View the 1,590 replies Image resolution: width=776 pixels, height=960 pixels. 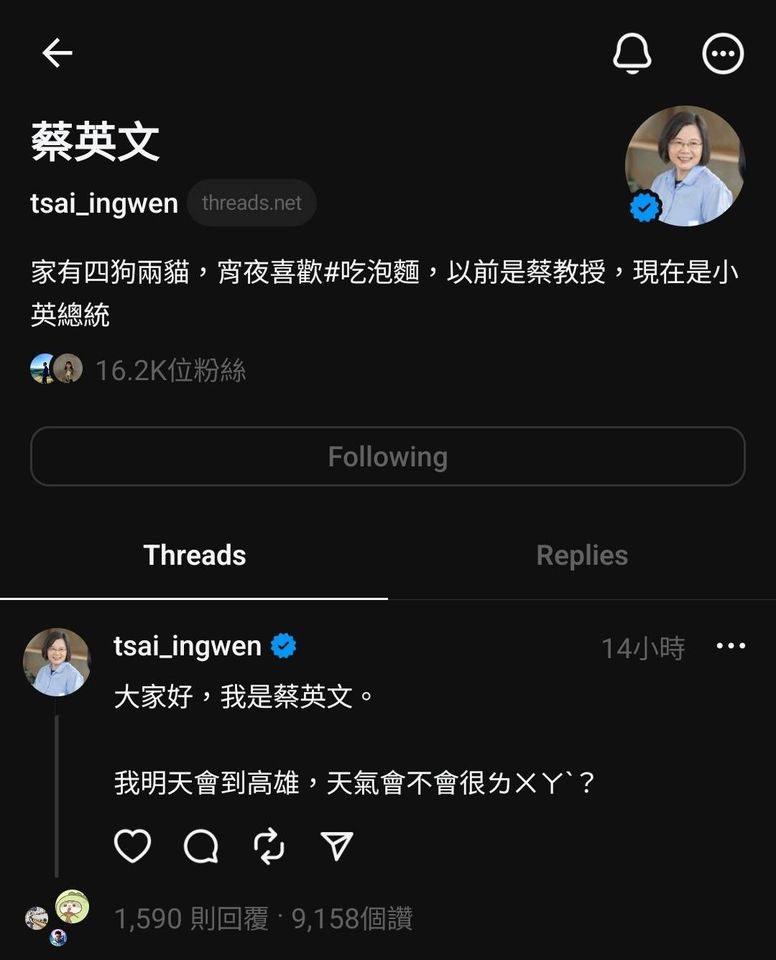click(192, 918)
